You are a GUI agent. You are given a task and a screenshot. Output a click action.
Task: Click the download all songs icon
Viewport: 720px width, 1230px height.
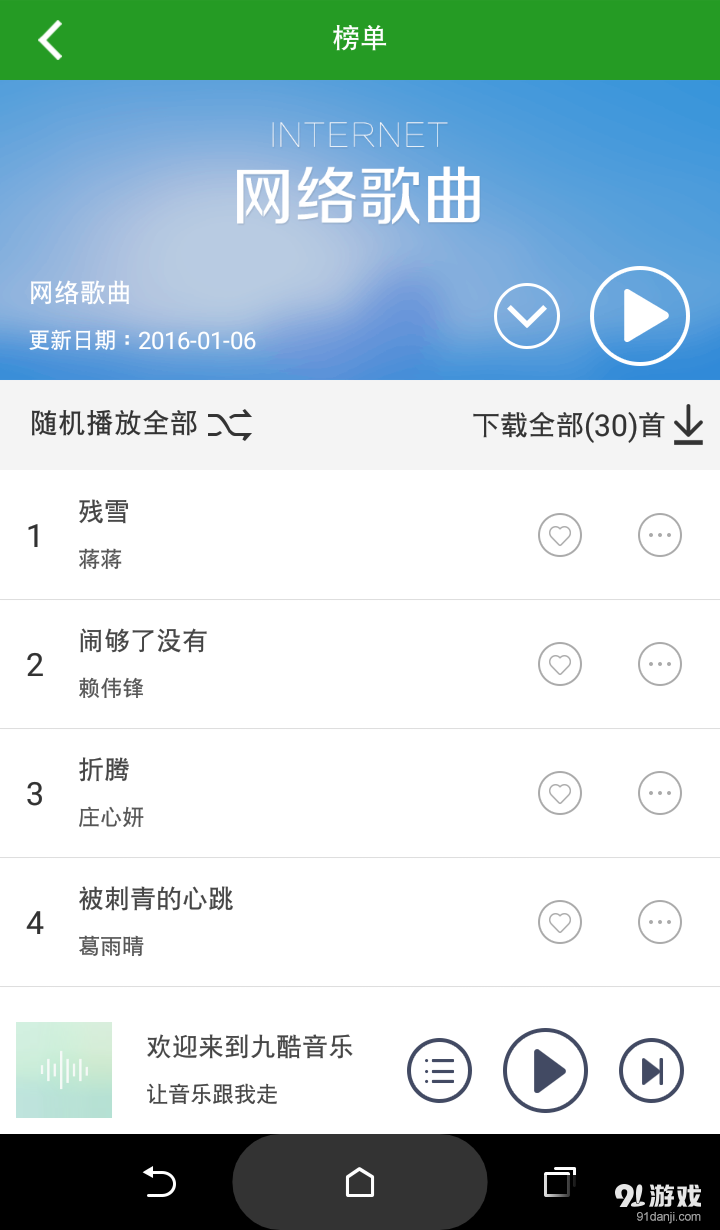688,425
